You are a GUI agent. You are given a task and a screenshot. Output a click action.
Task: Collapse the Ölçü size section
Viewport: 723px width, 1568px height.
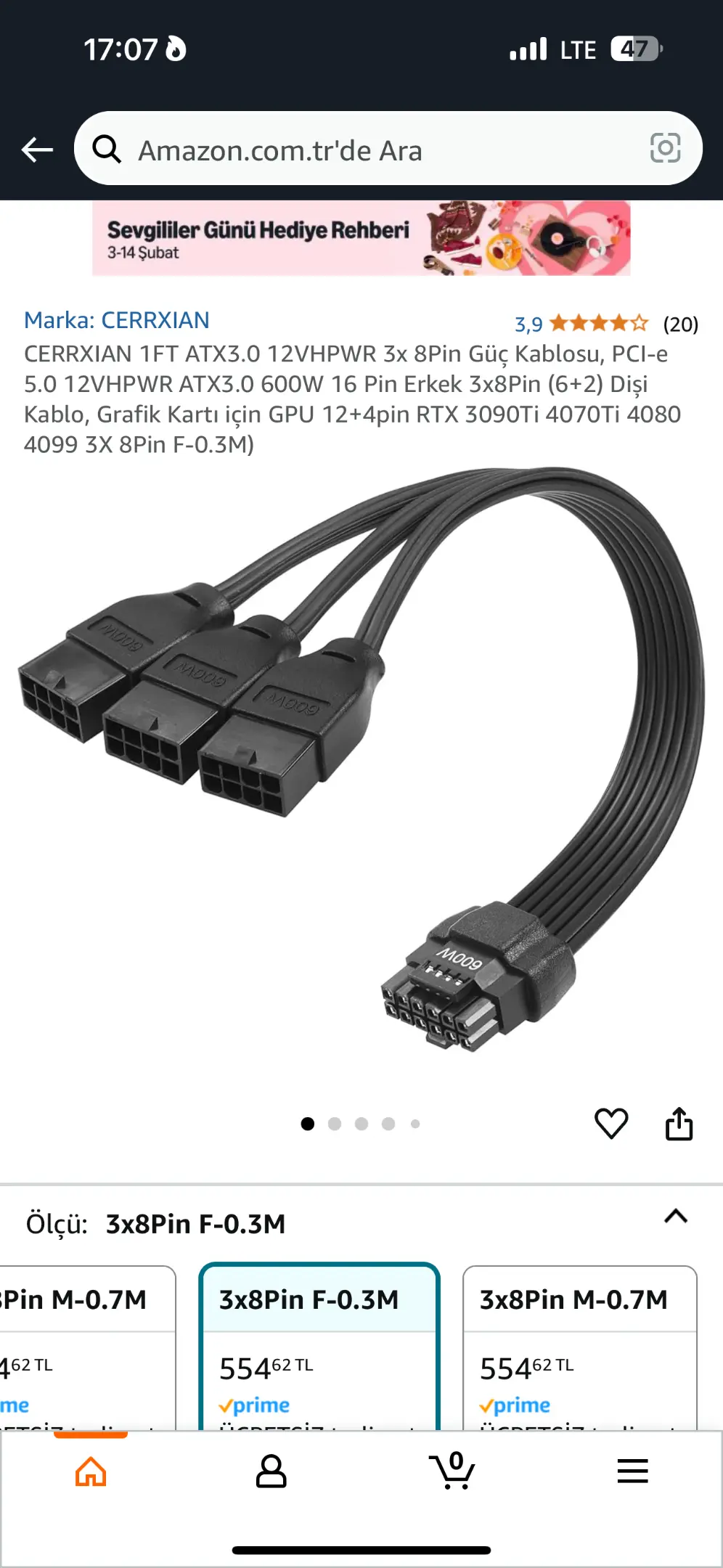click(x=676, y=1217)
